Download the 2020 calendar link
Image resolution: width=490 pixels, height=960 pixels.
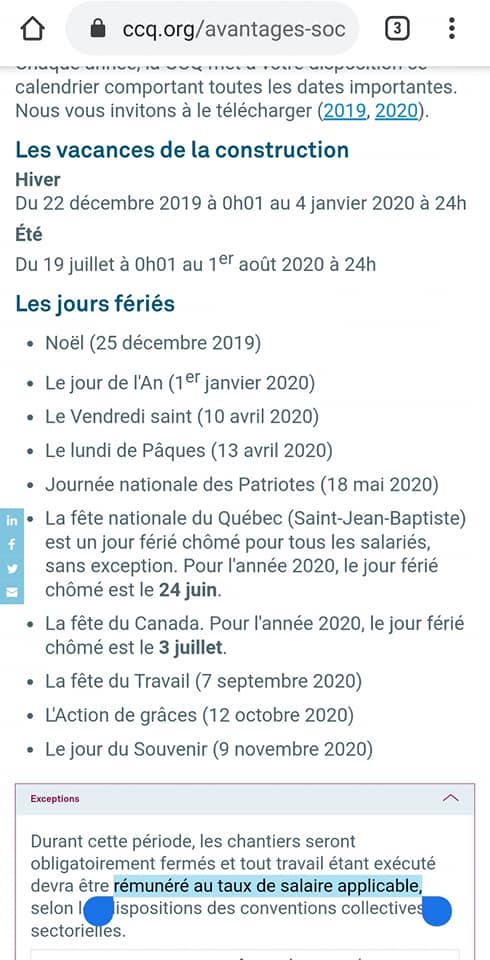pyautogui.click(x=396, y=111)
